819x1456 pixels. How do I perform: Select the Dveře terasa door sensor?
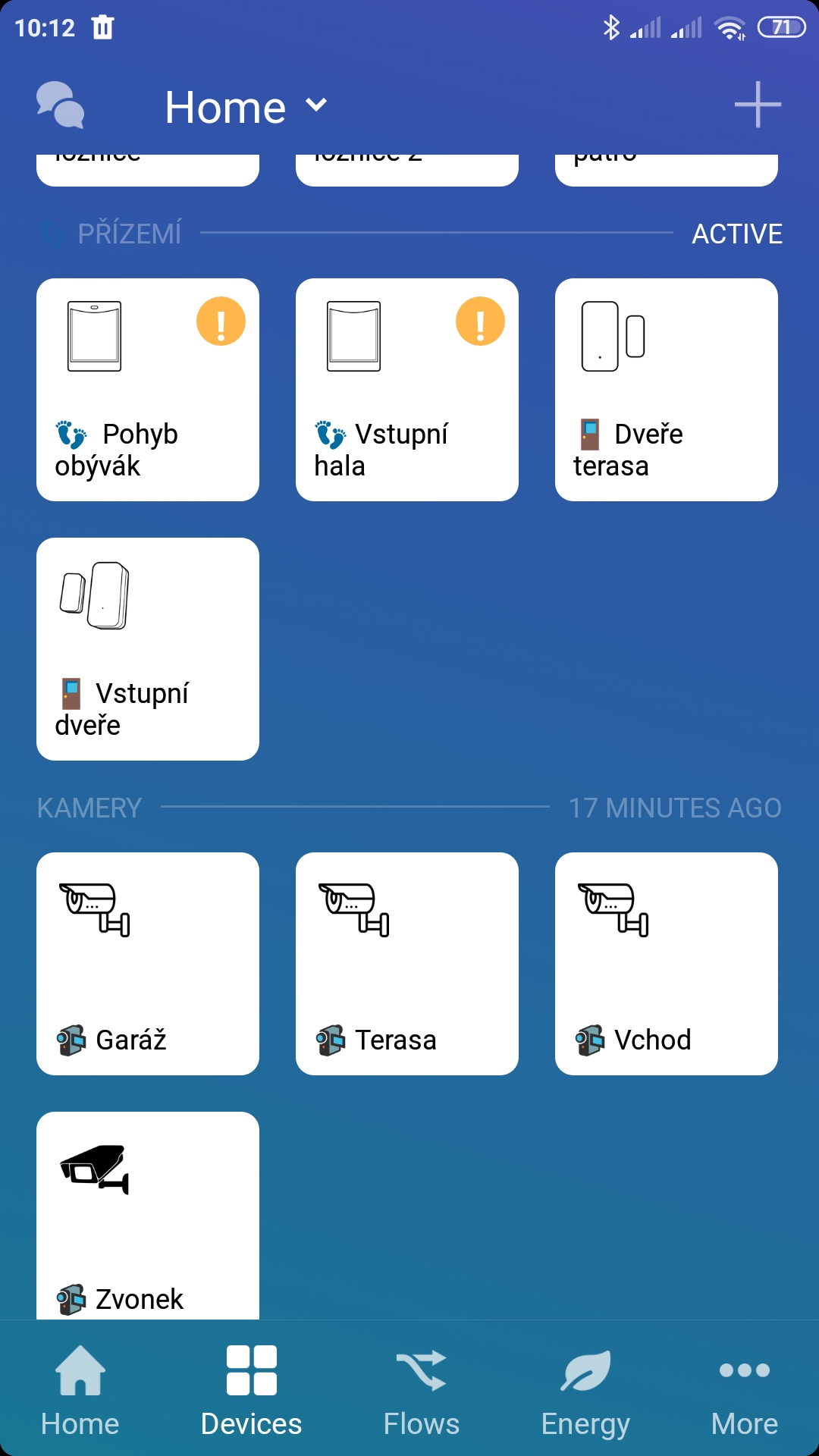tap(667, 390)
